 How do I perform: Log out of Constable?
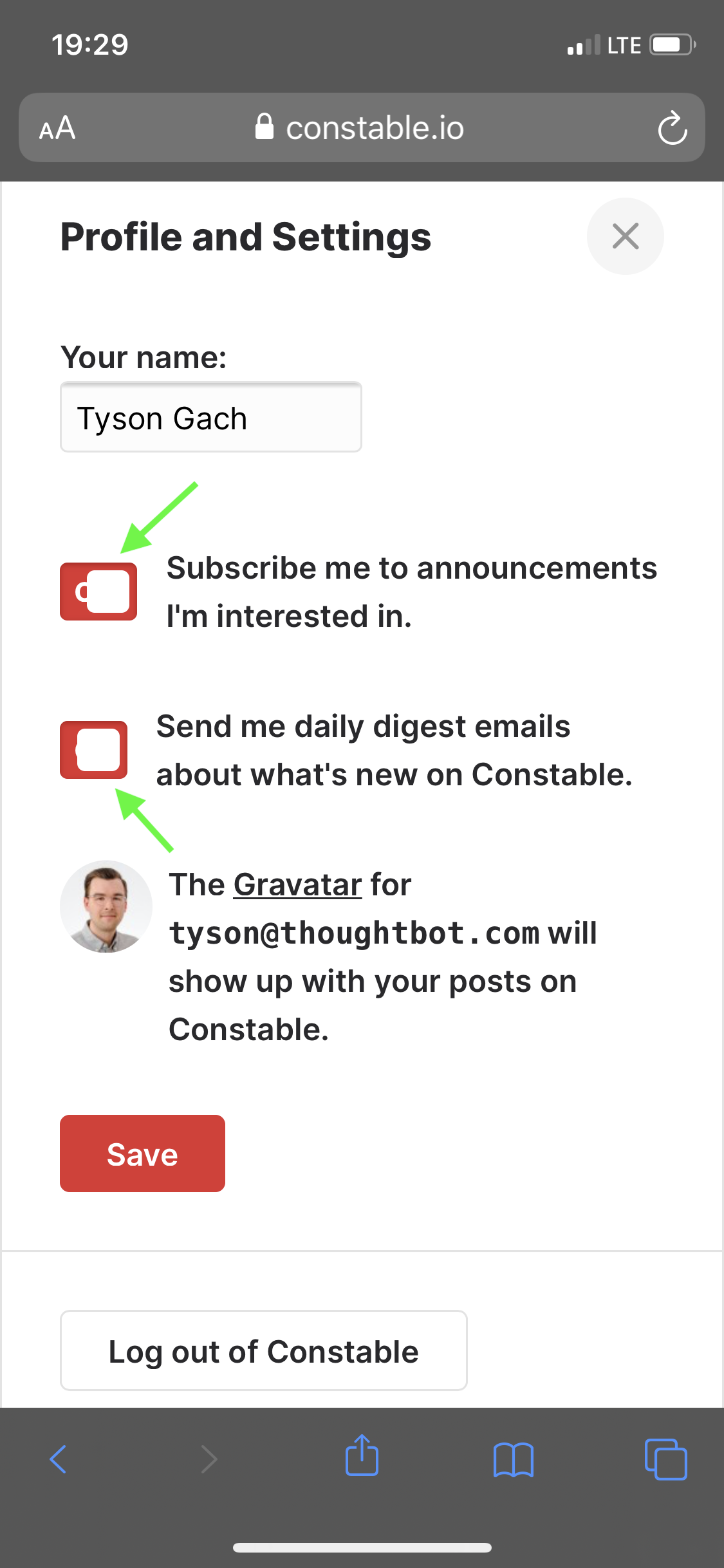click(263, 1350)
